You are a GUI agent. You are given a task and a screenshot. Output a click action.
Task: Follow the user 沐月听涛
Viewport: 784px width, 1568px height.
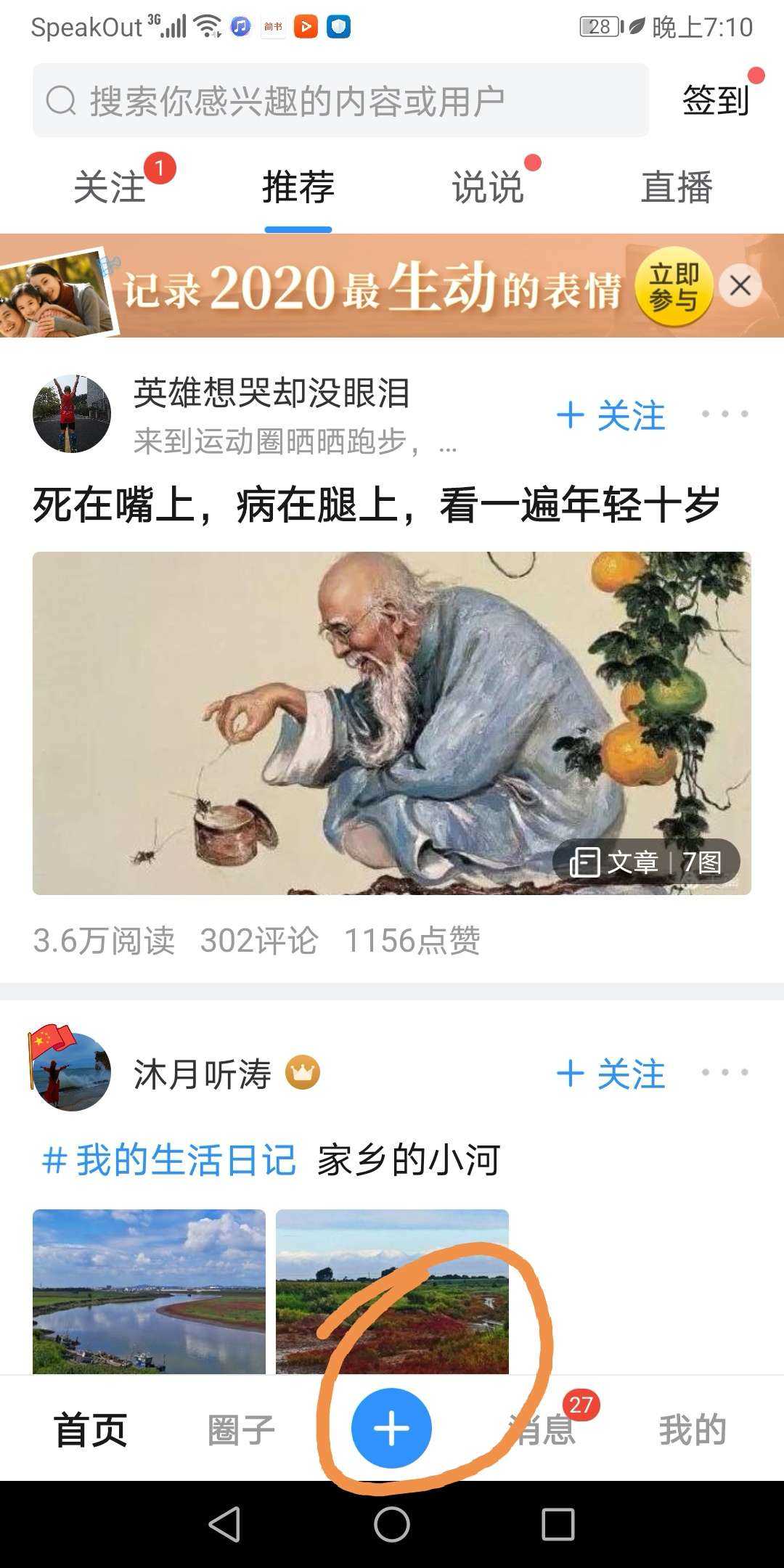(611, 1074)
